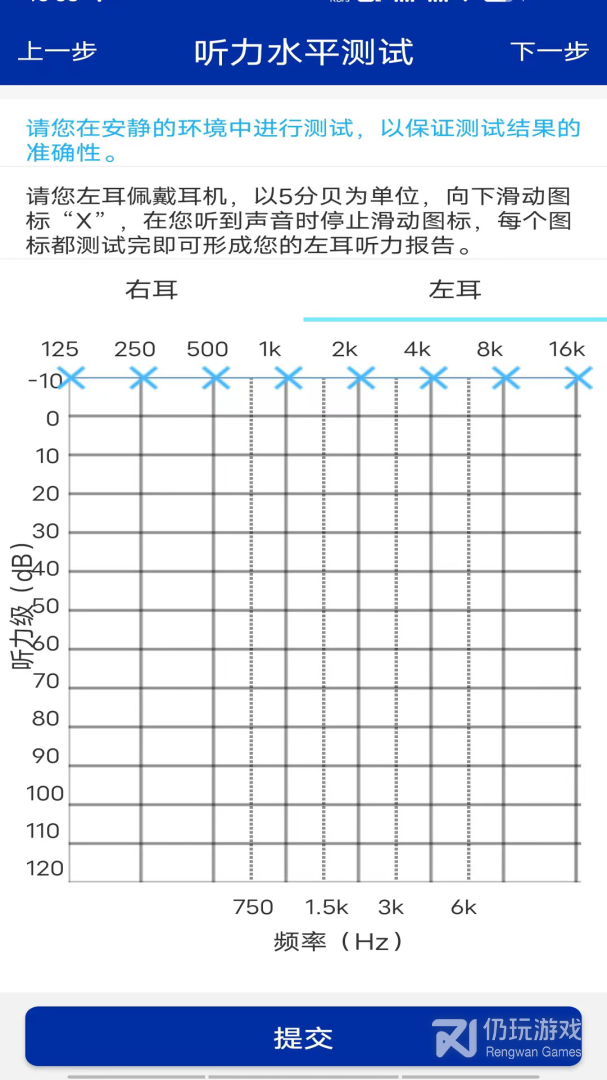The height and width of the screenshot is (1080, 607).
Task: Tap the X marker at 125 Hz
Action: (x=71, y=377)
